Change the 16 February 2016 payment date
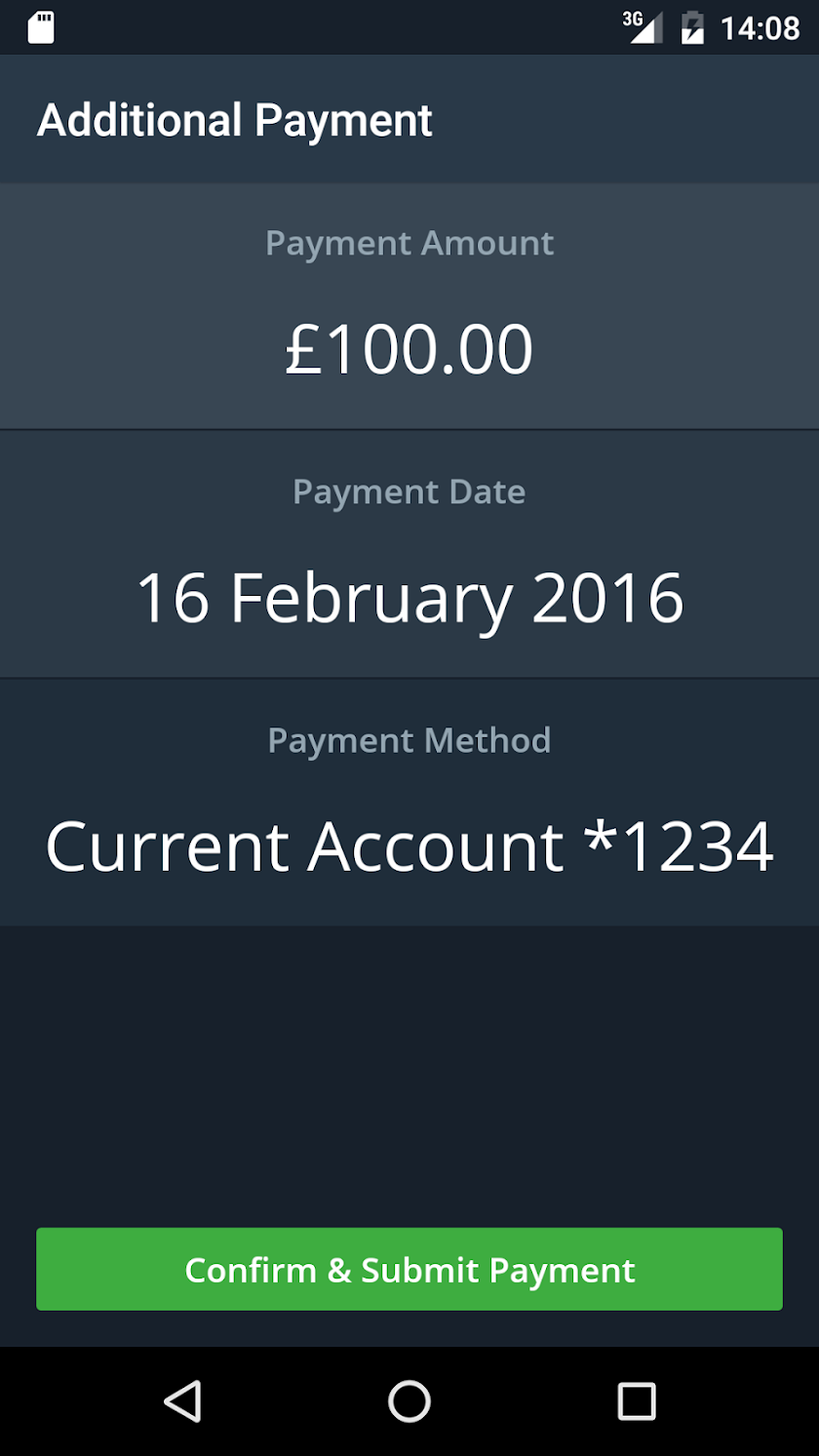The height and width of the screenshot is (1456, 819). tap(409, 598)
